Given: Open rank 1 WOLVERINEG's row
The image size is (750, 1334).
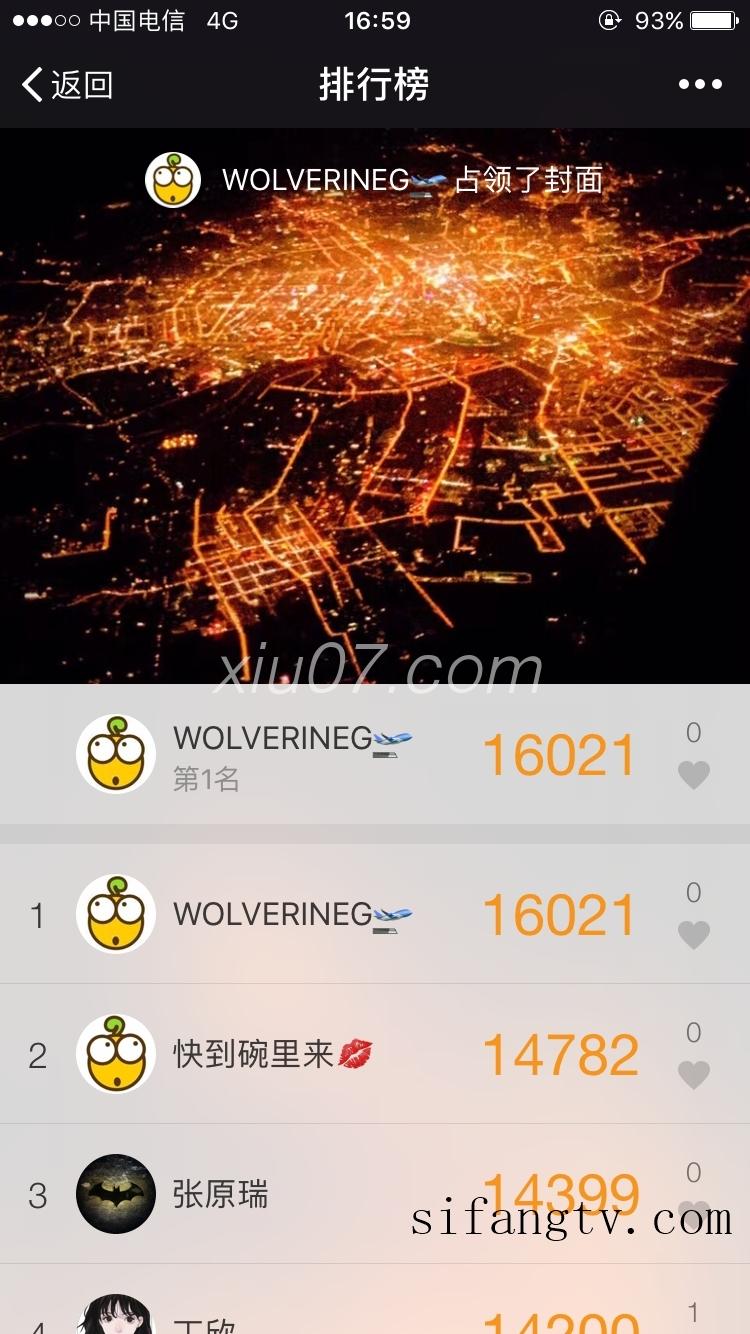Looking at the screenshot, I should (x=300, y=914).
